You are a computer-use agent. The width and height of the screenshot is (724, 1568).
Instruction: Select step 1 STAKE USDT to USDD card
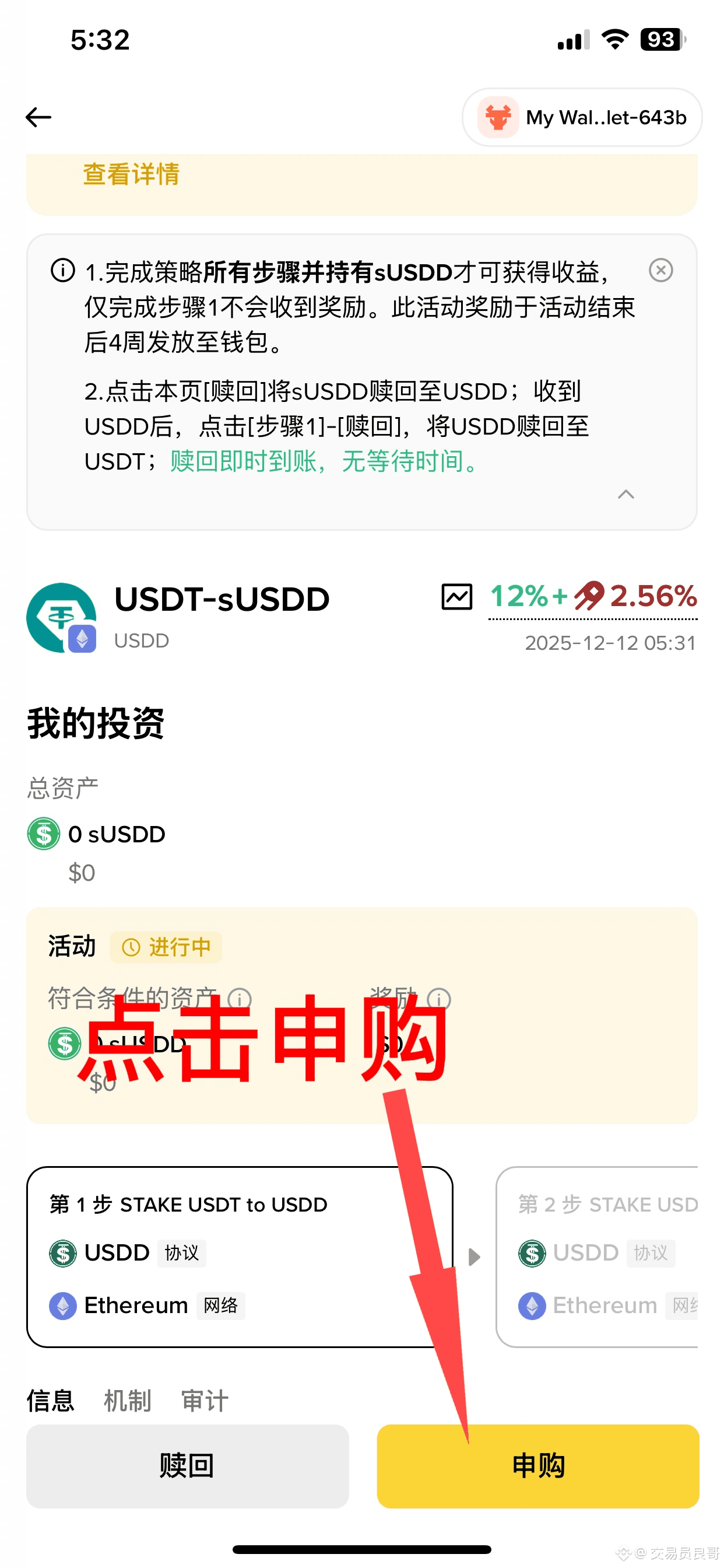[x=239, y=1256]
